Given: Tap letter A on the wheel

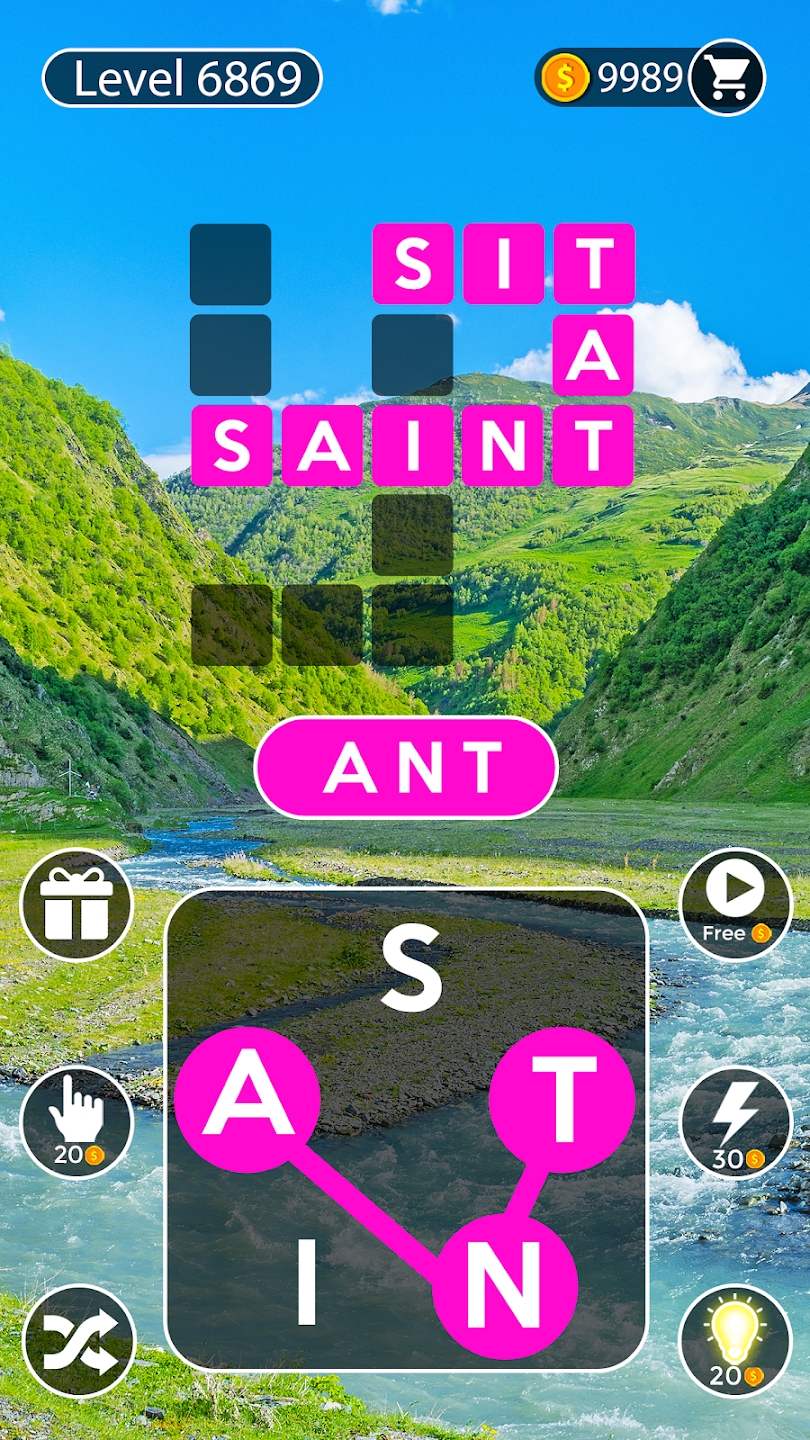Looking at the screenshot, I should coord(247,1099).
